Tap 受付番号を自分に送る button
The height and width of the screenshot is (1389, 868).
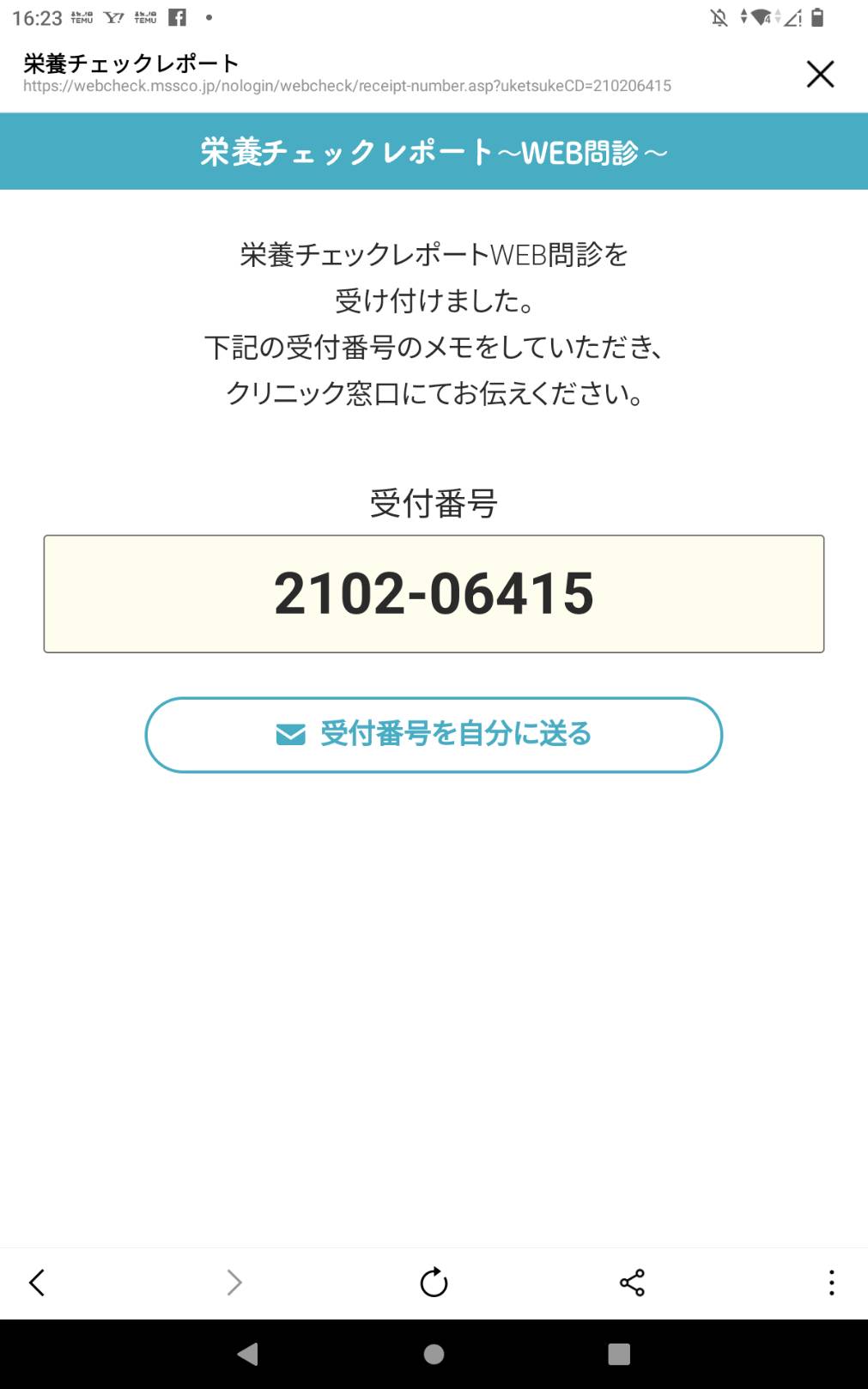coord(434,735)
